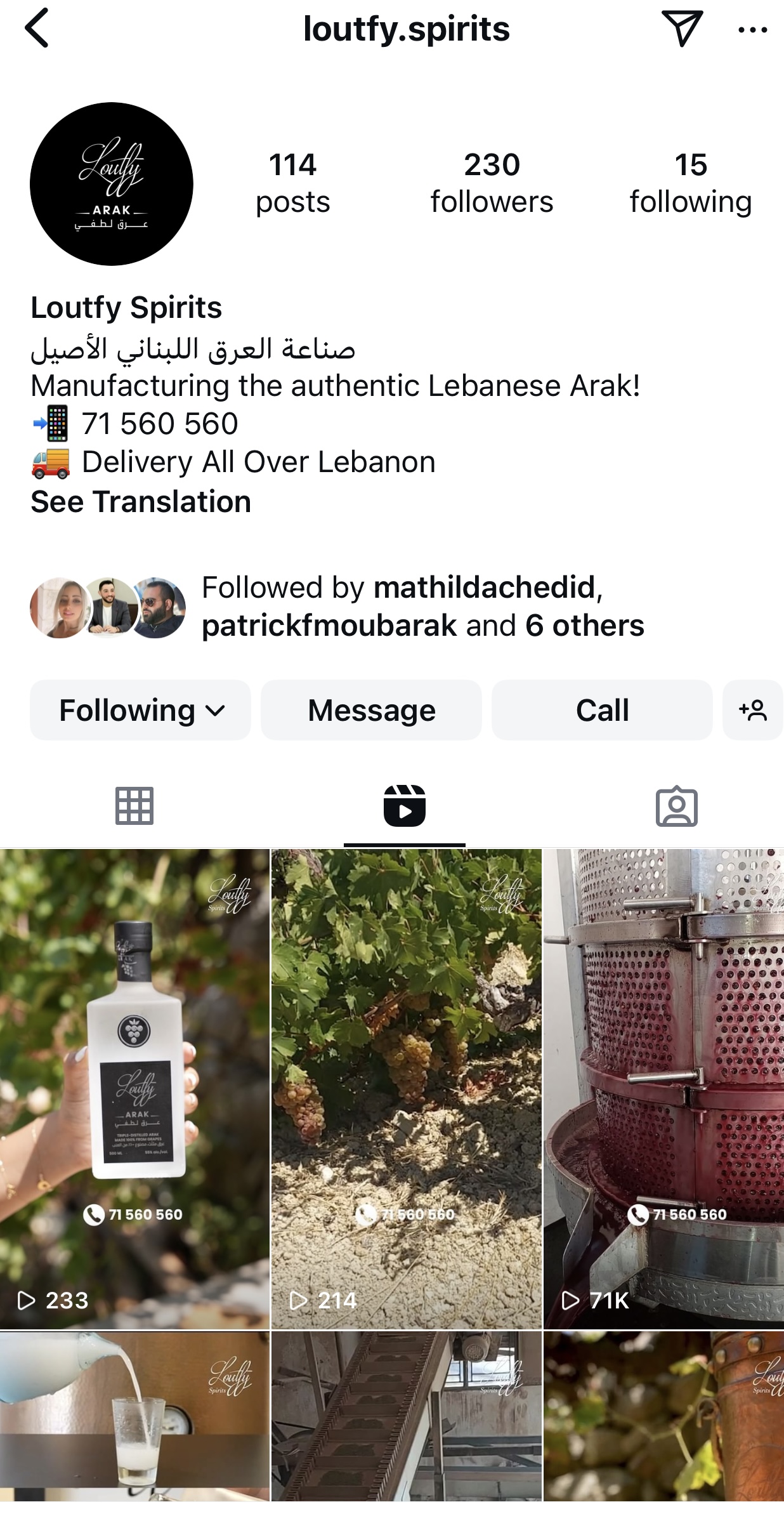784x1514 pixels.
Task: Expand the Following dropdown button
Action: tap(141, 710)
